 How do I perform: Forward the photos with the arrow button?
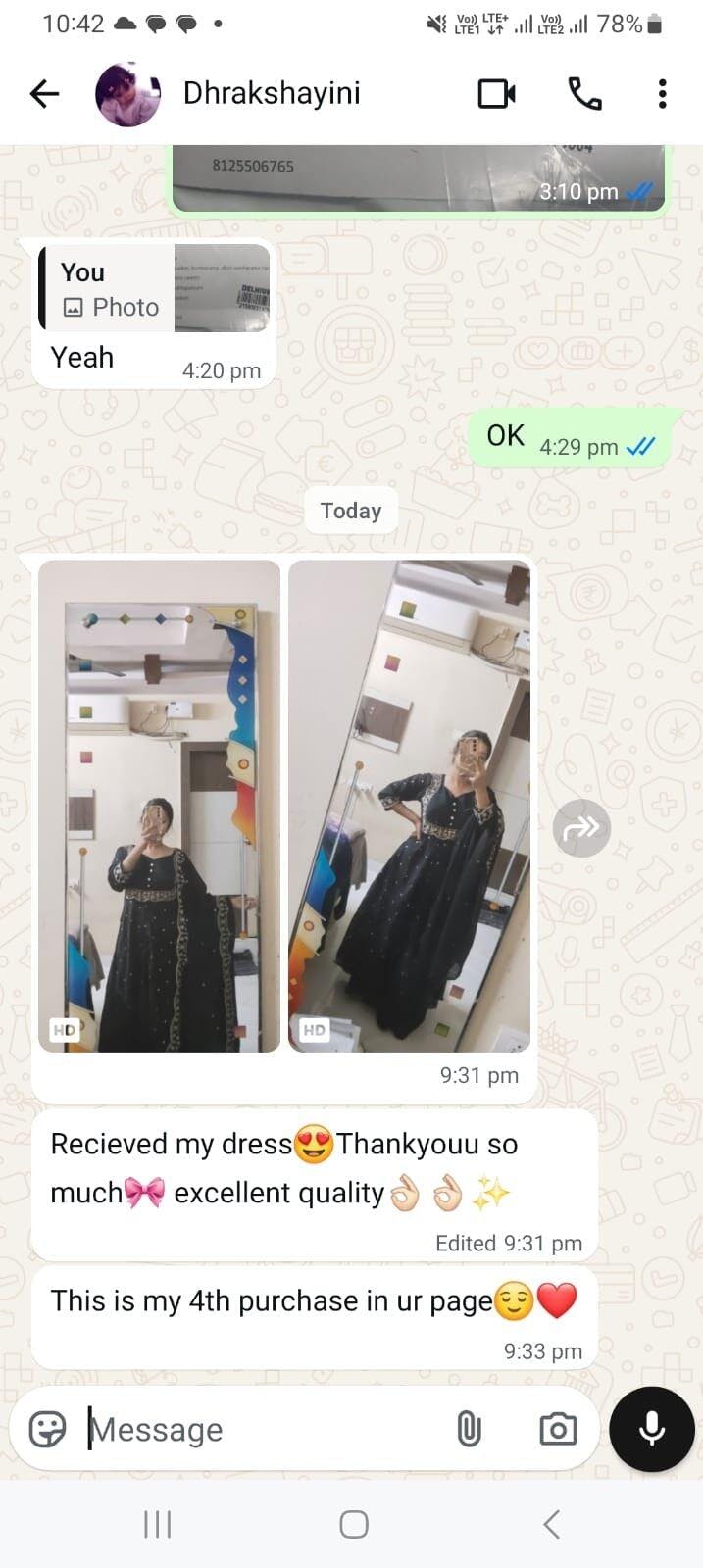(x=581, y=828)
